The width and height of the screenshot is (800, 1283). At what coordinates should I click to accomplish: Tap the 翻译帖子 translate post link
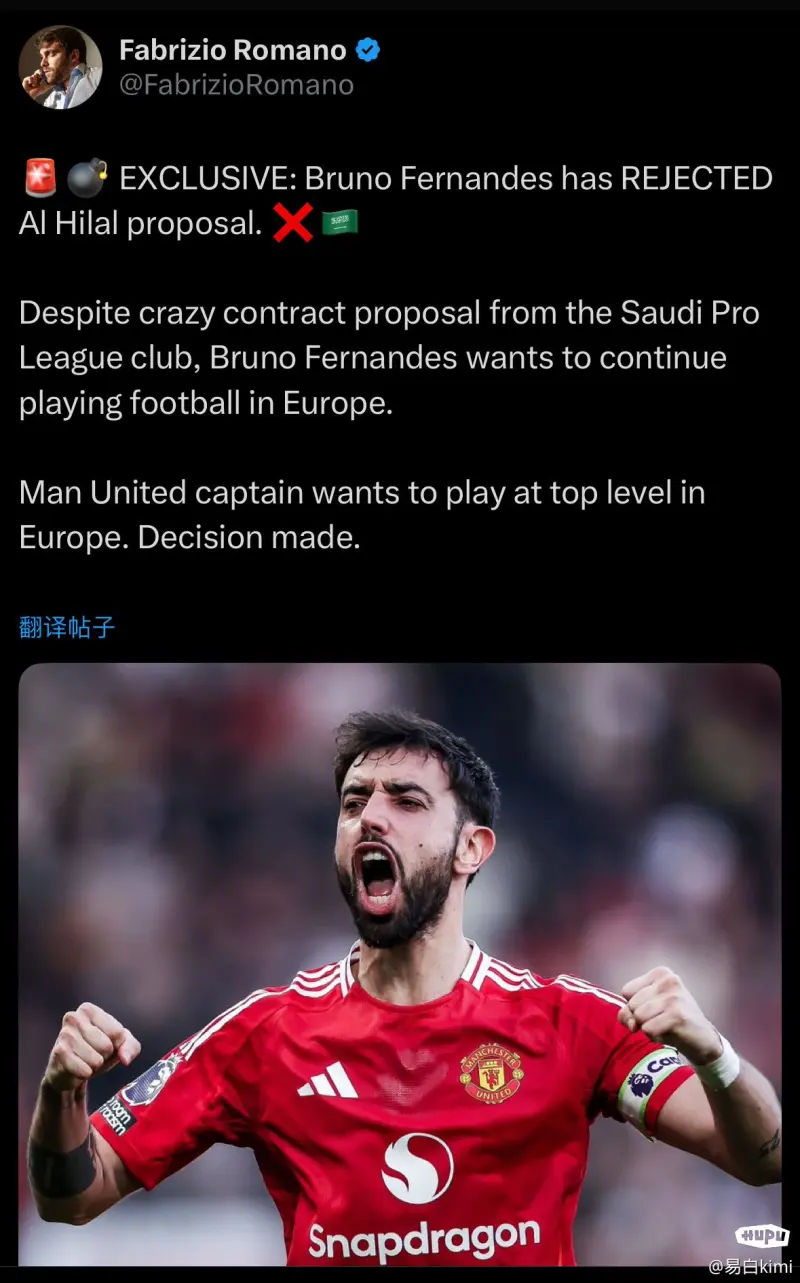click(67, 628)
